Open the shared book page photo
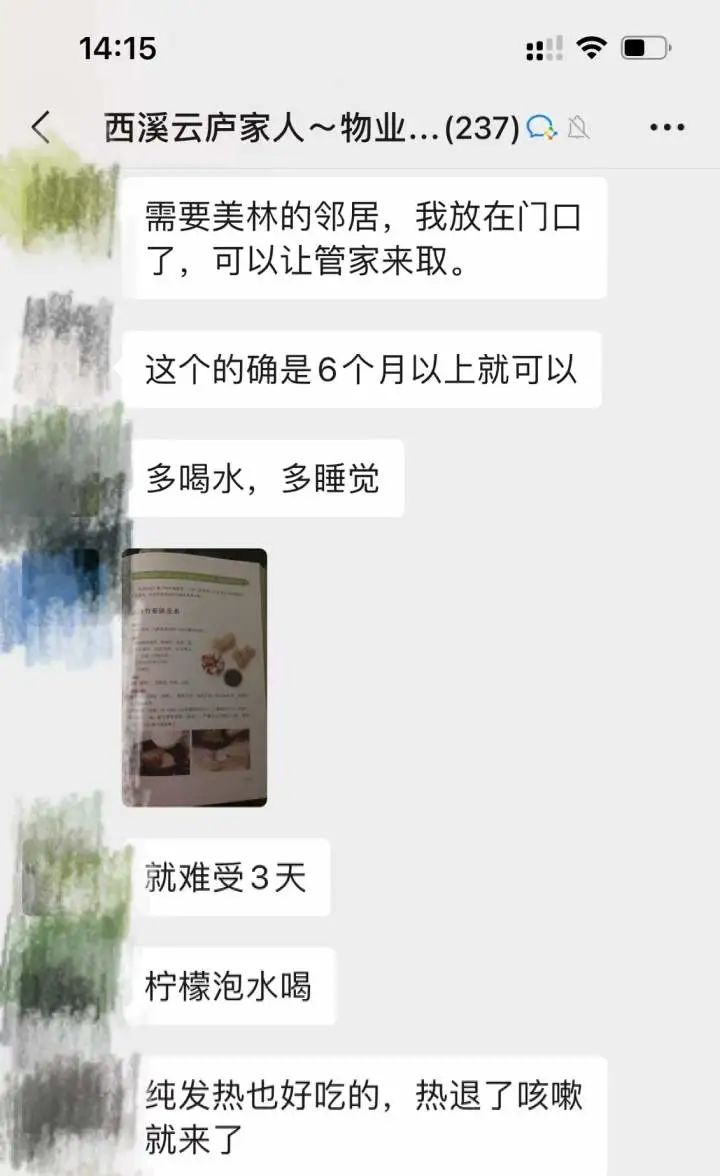 click(194, 678)
